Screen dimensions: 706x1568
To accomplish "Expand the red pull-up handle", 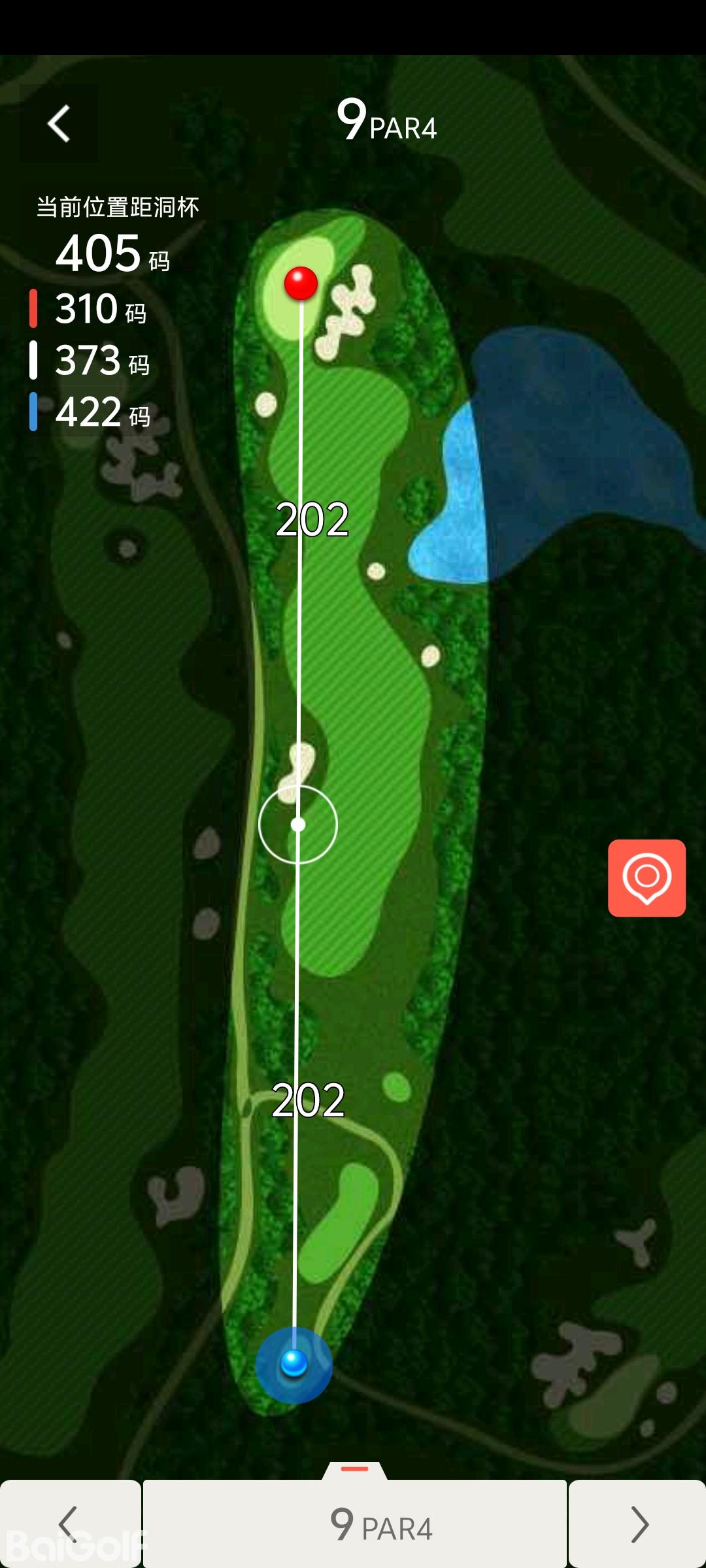I will (355, 1470).
